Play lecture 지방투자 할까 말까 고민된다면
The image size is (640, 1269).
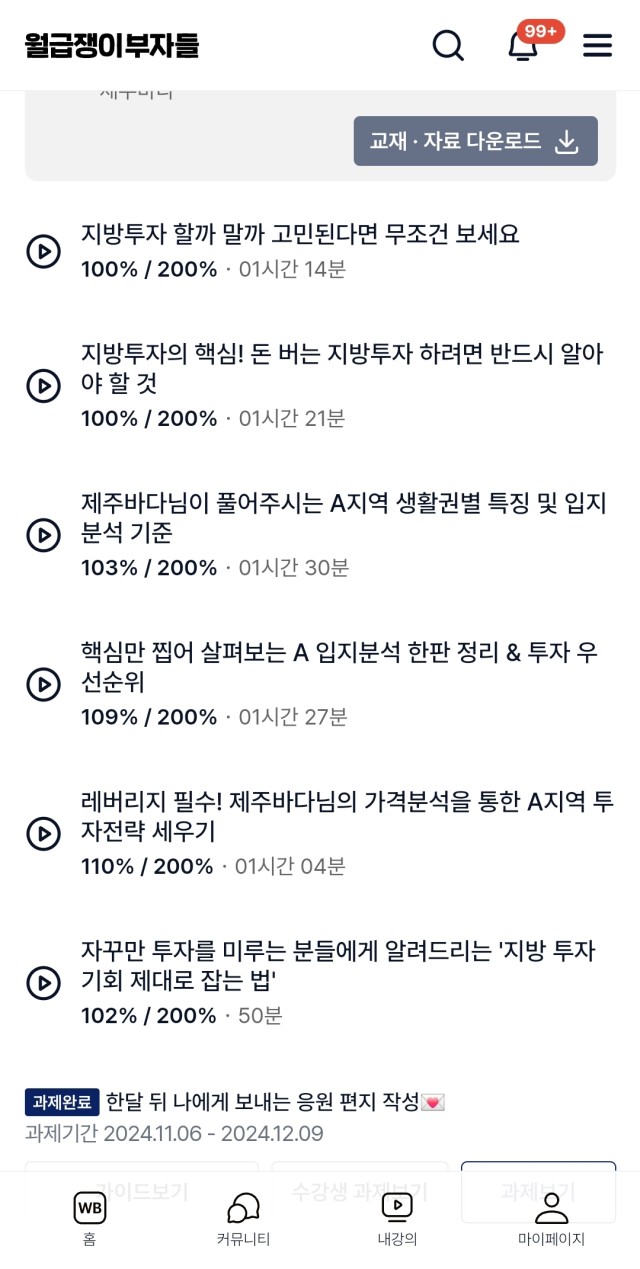tap(43, 251)
